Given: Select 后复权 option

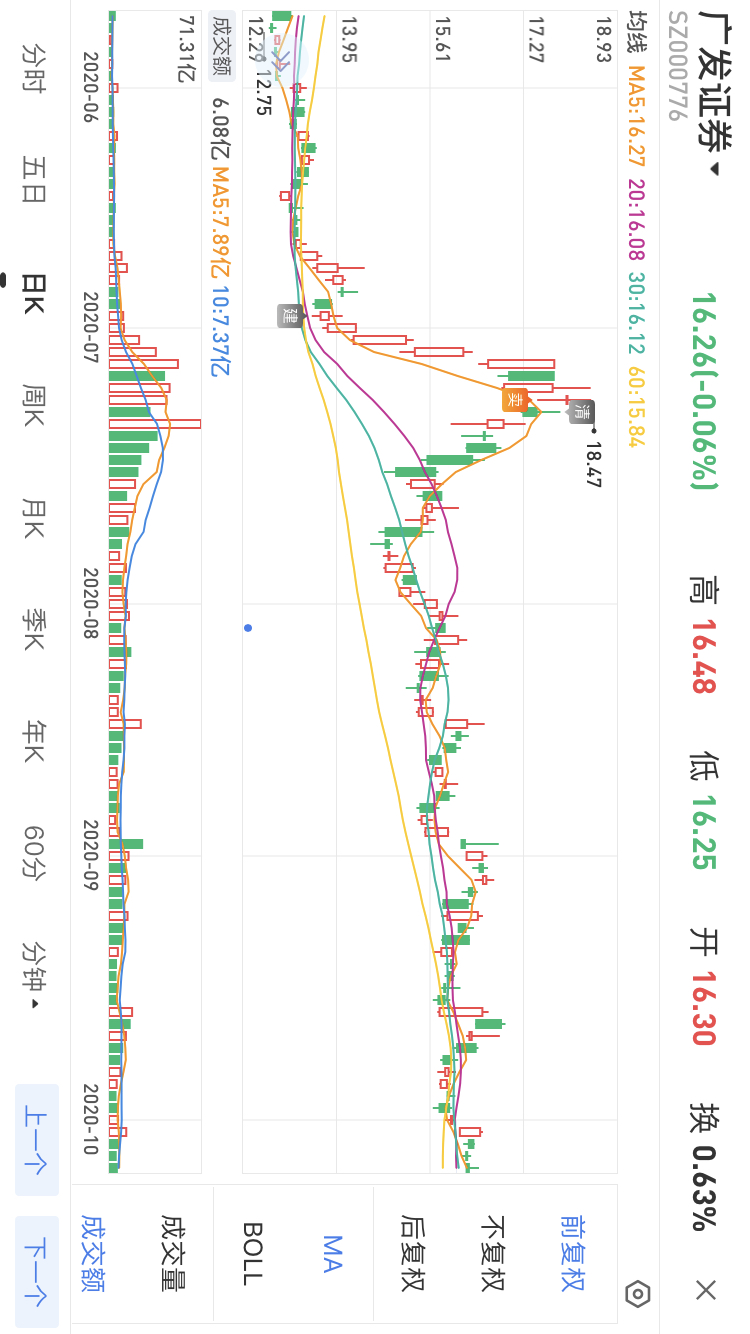Looking at the screenshot, I should [412, 1254].
